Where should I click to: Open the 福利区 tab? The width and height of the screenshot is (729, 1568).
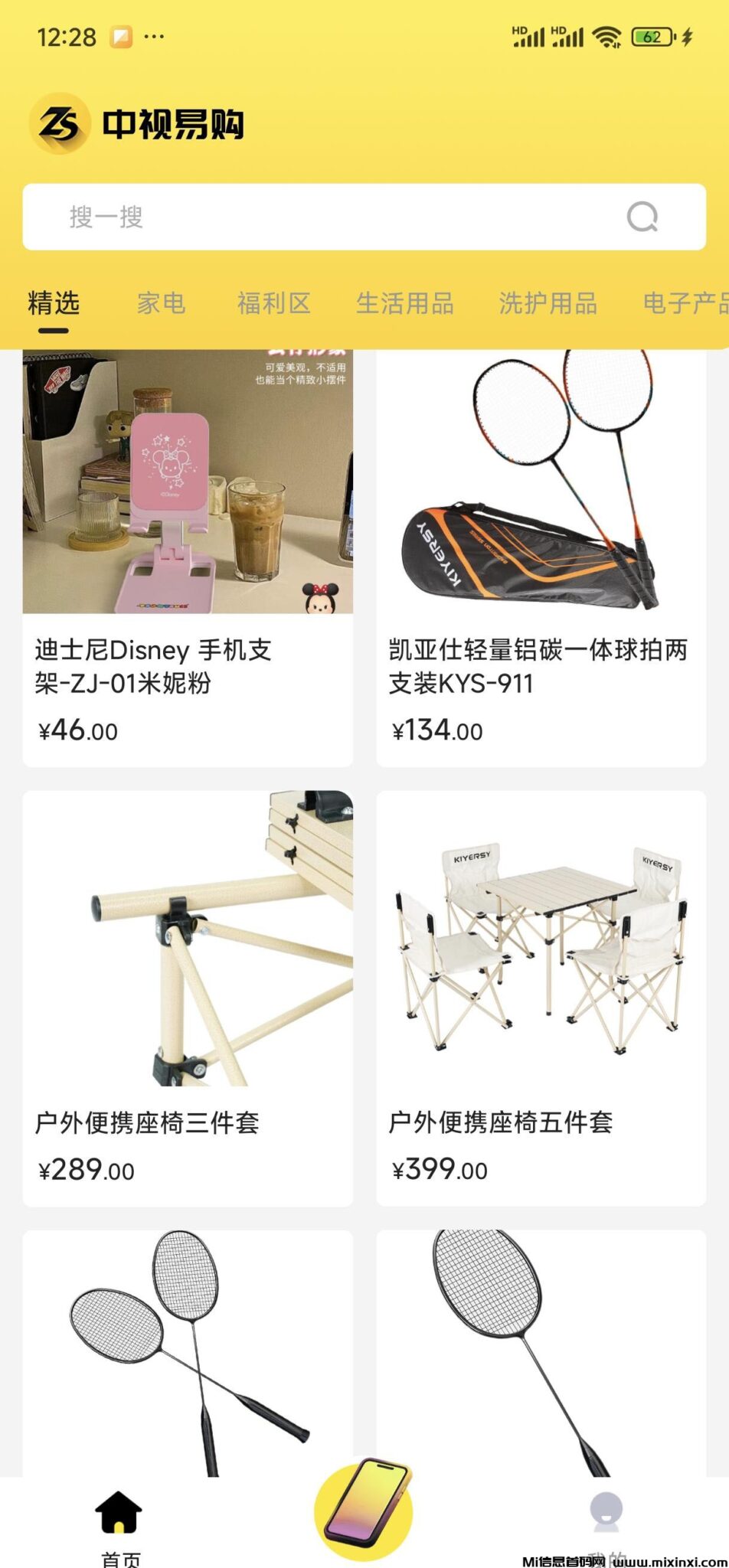(x=273, y=304)
